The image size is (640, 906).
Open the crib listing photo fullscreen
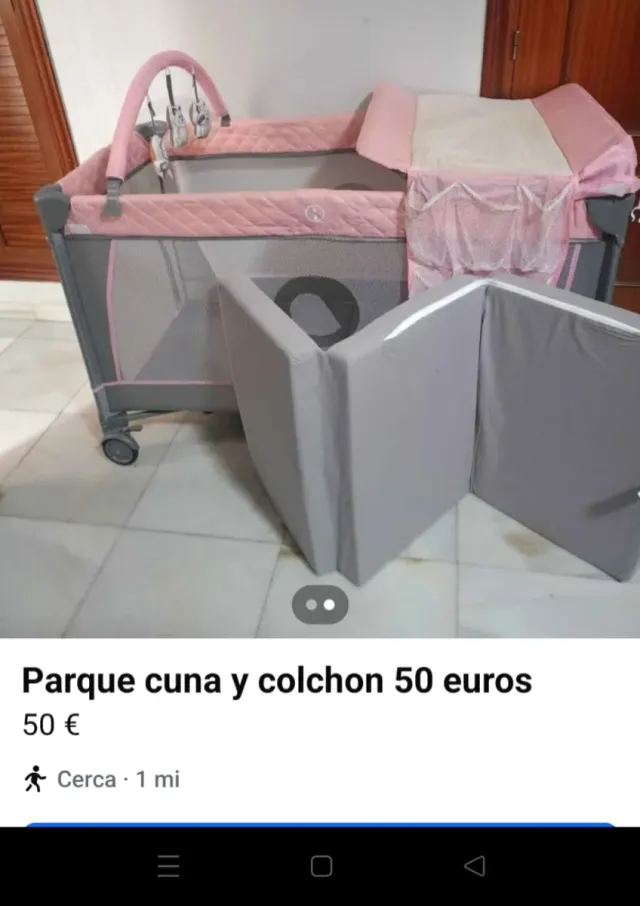(320, 300)
